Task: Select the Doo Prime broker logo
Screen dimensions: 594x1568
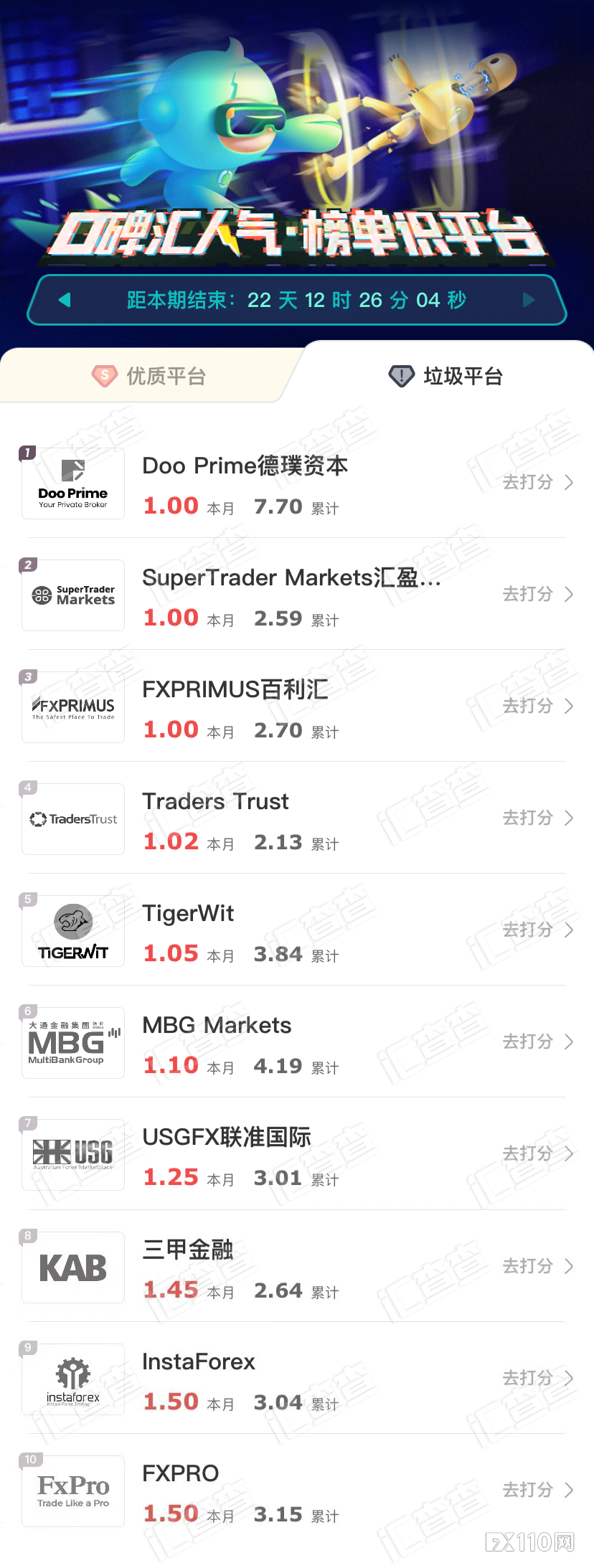Action: 72,483
